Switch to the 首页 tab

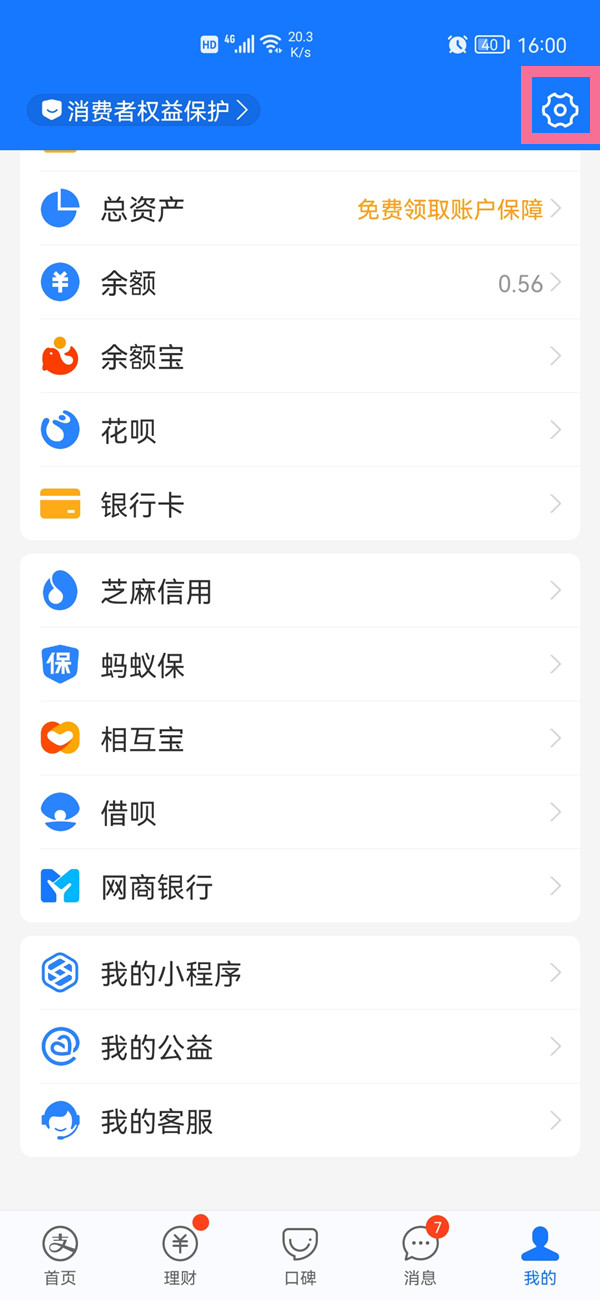coord(60,1255)
